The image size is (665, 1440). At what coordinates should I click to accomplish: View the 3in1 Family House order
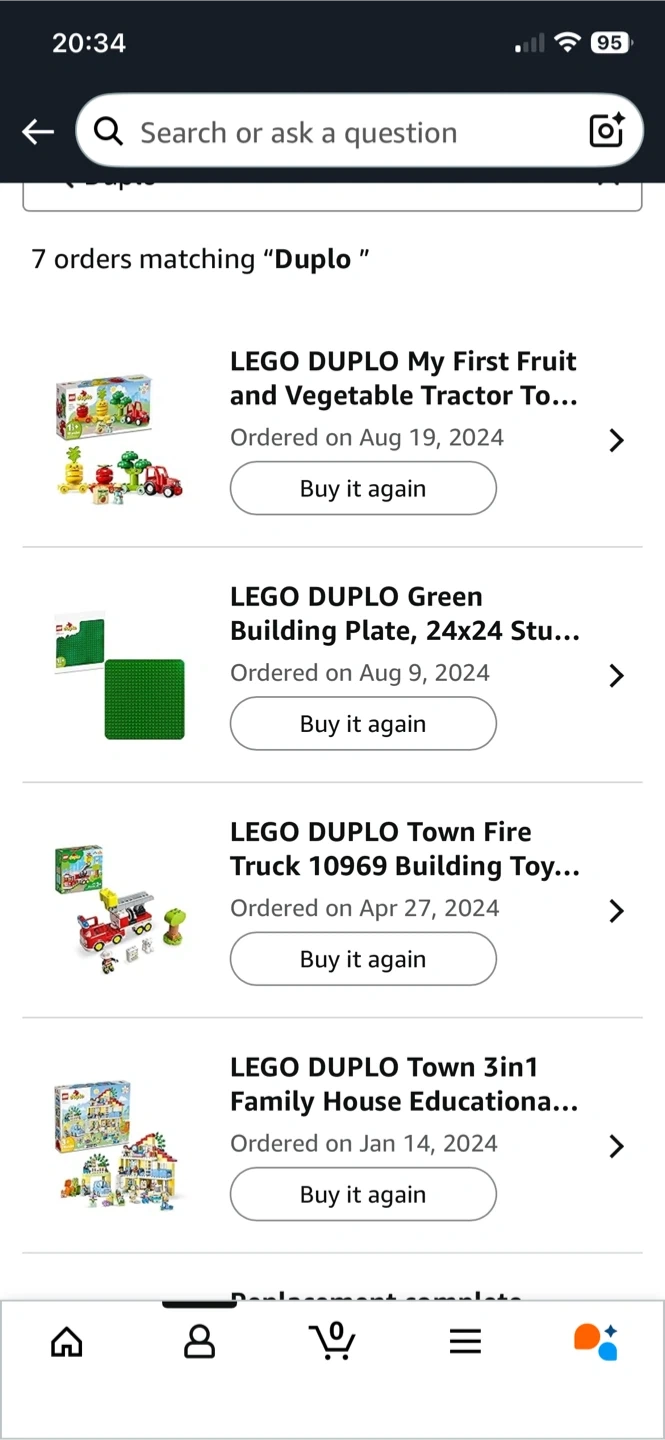616,1146
